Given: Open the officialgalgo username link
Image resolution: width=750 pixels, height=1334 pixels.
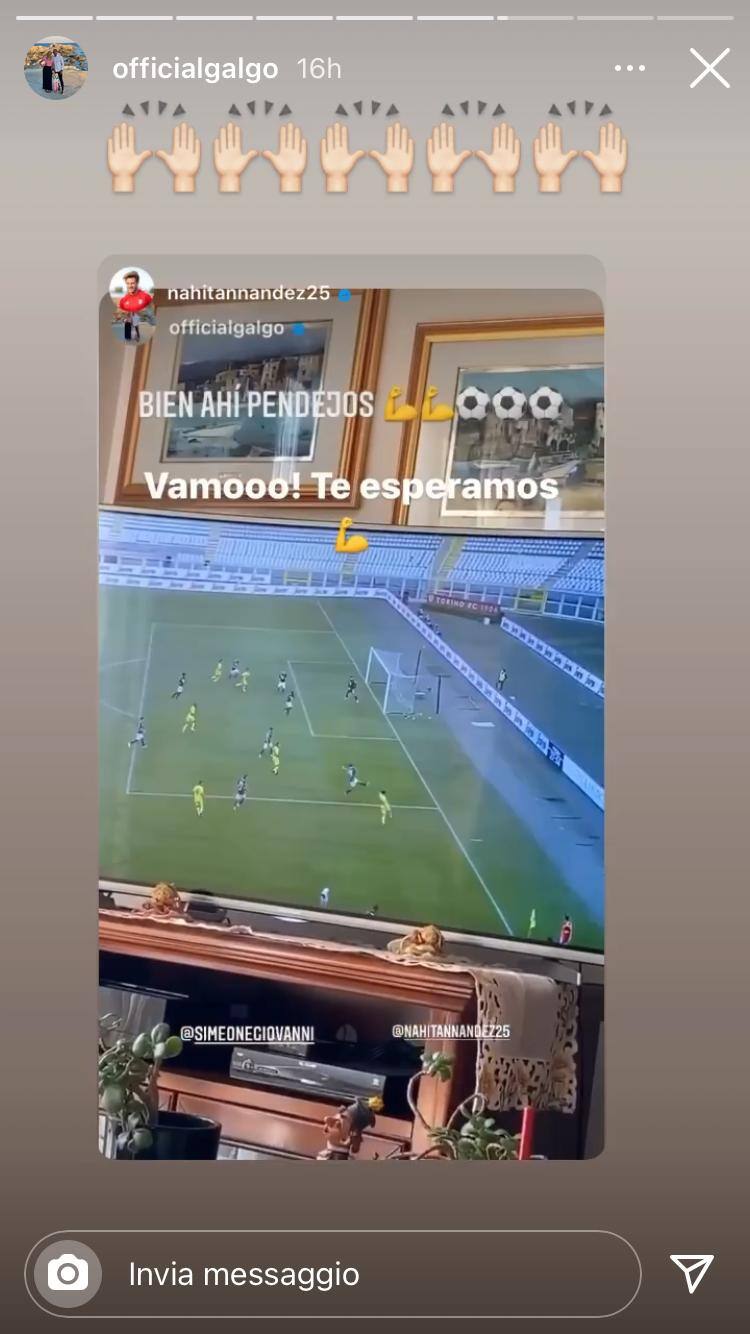Looking at the screenshot, I should coord(195,69).
